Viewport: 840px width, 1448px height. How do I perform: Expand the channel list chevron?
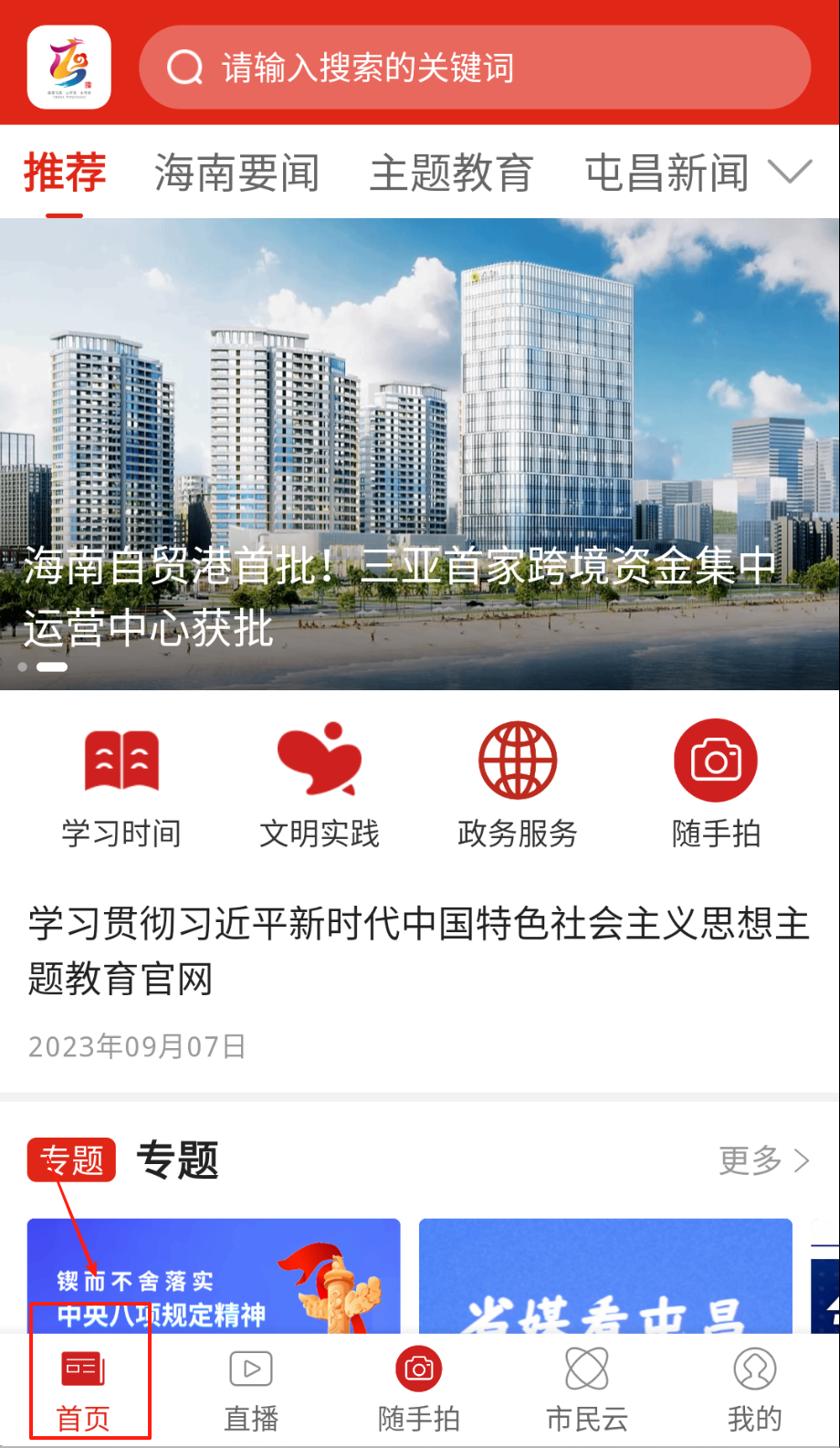[790, 172]
